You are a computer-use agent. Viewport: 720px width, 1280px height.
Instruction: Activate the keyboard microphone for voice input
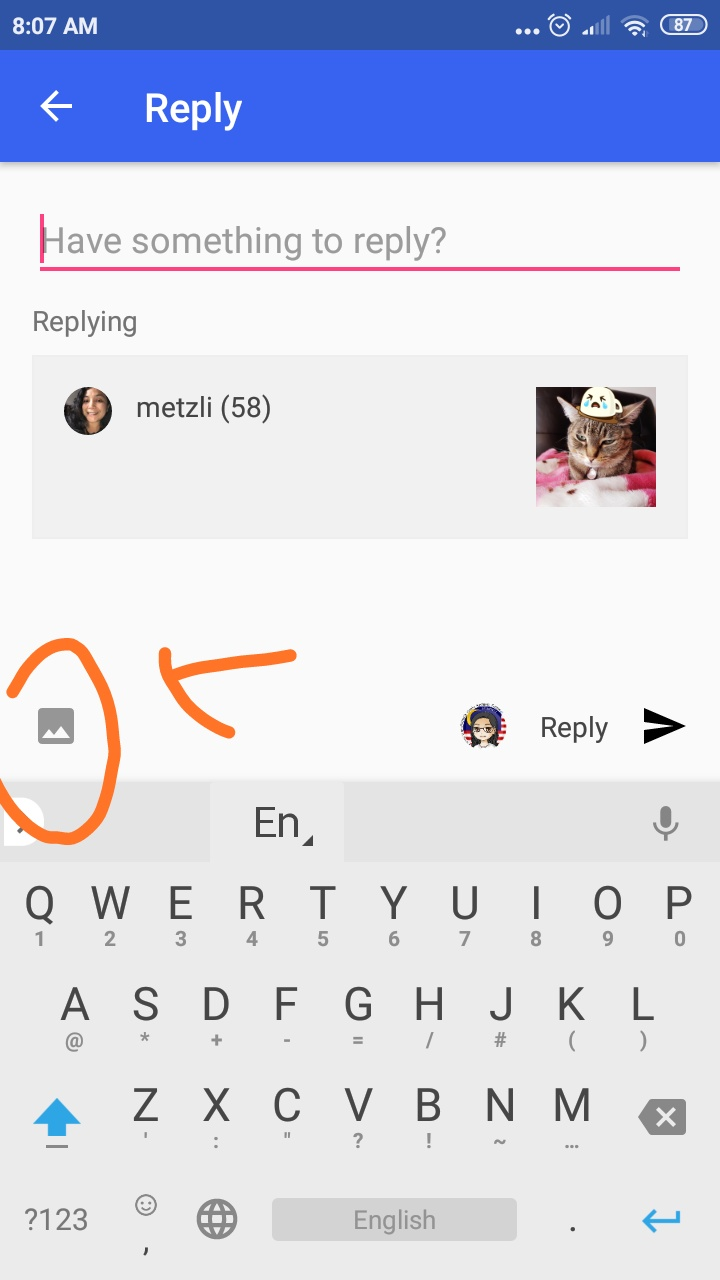pos(665,823)
